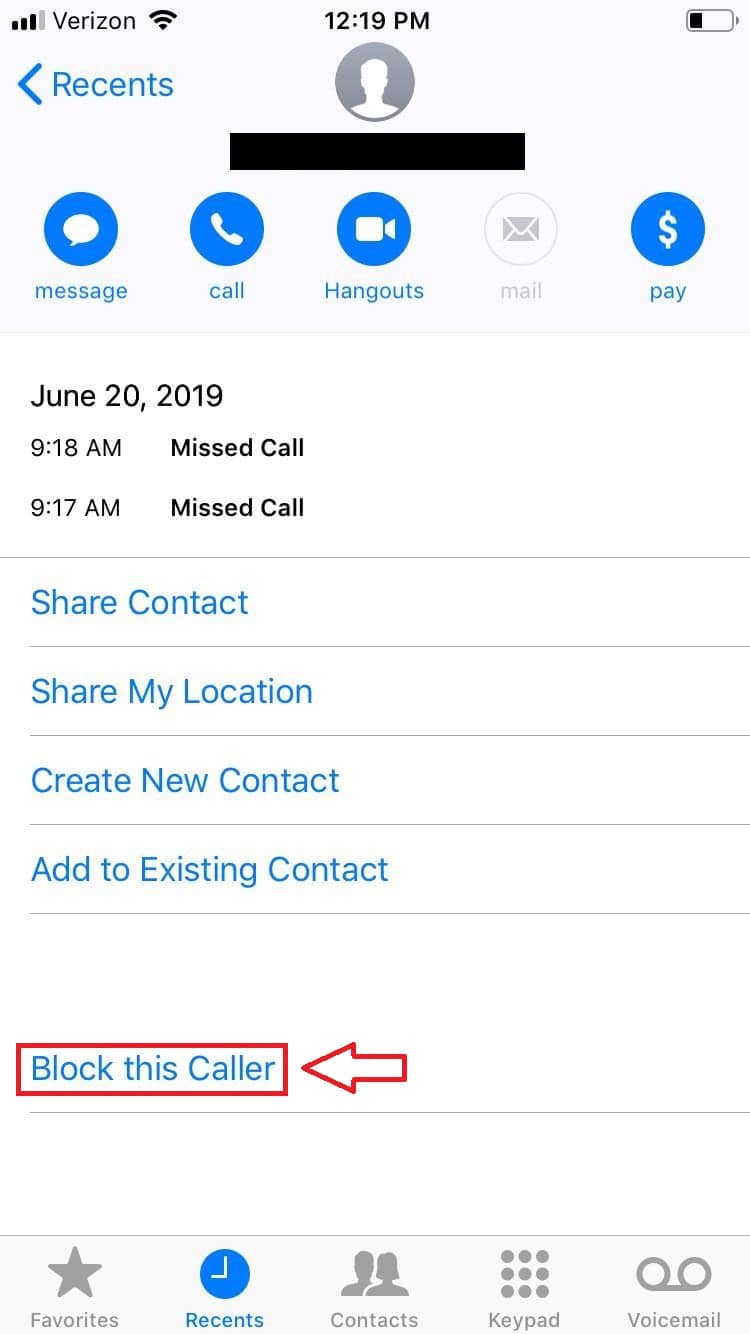Send a message to this caller
Image resolution: width=750 pixels, height=1334 pixels.
[x=81, y=230]
